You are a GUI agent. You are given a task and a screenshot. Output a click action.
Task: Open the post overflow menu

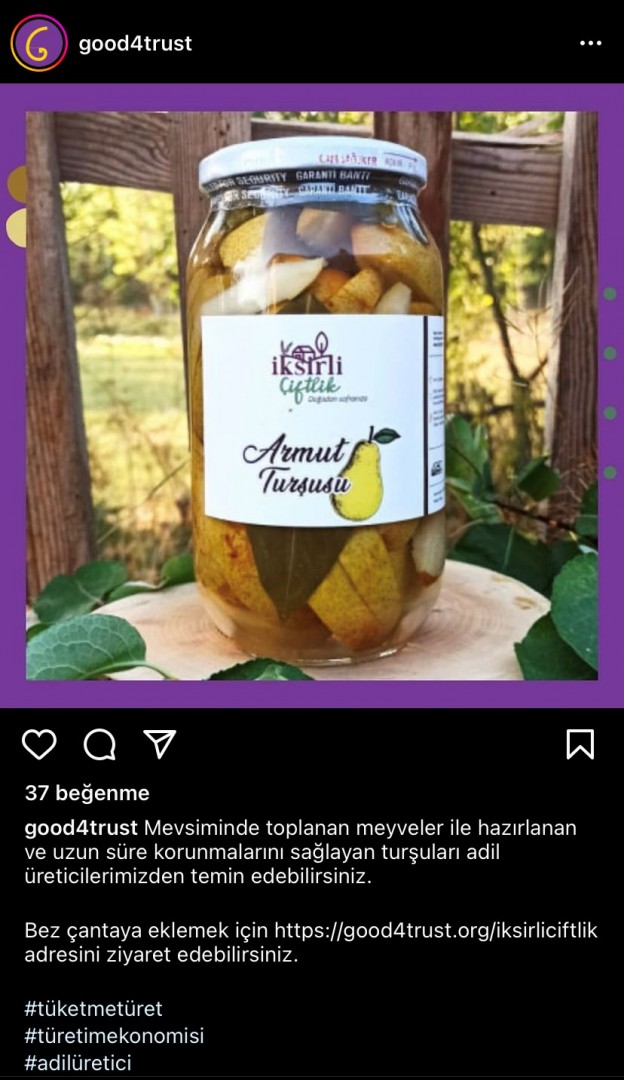590,44
